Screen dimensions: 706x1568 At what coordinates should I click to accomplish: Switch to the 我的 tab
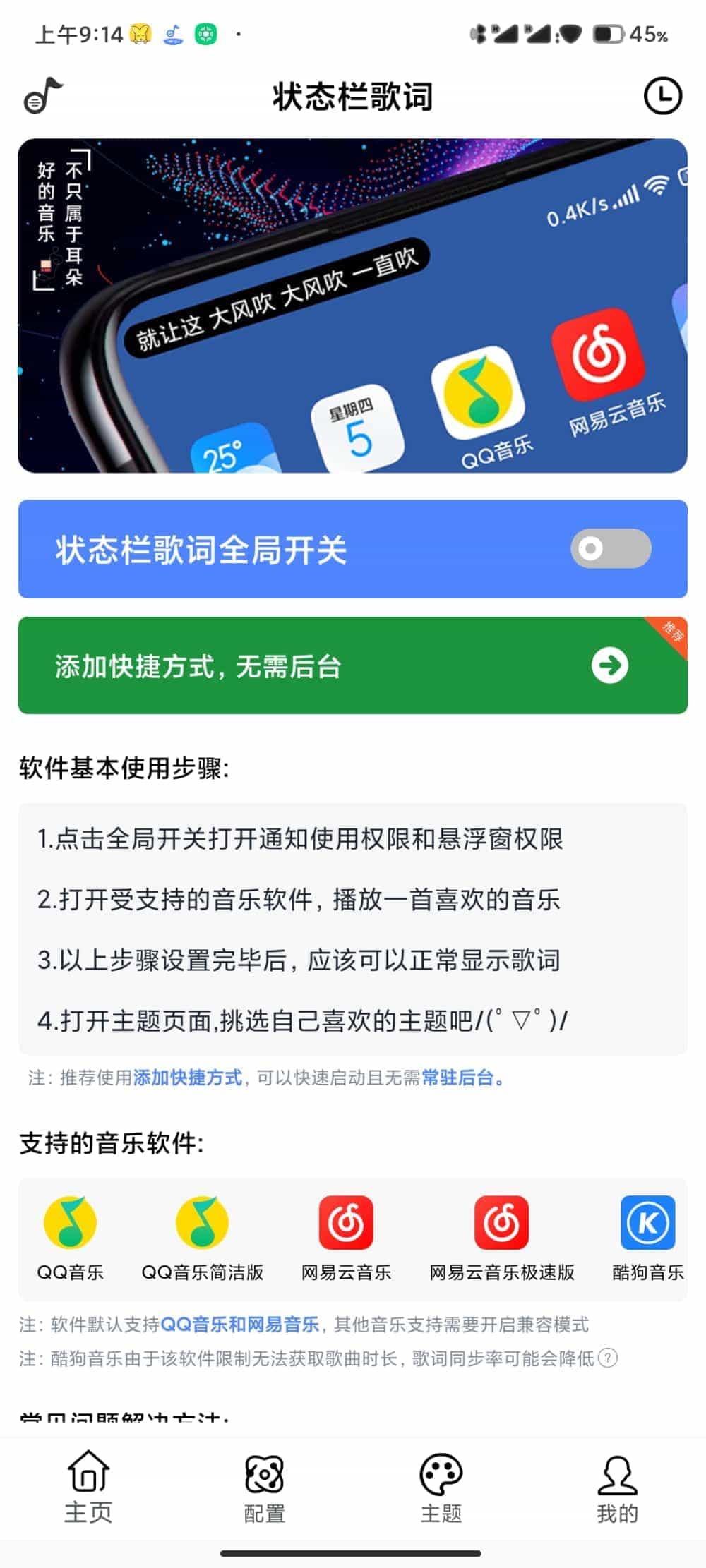pyautogui.click(x=617, y=1487)
